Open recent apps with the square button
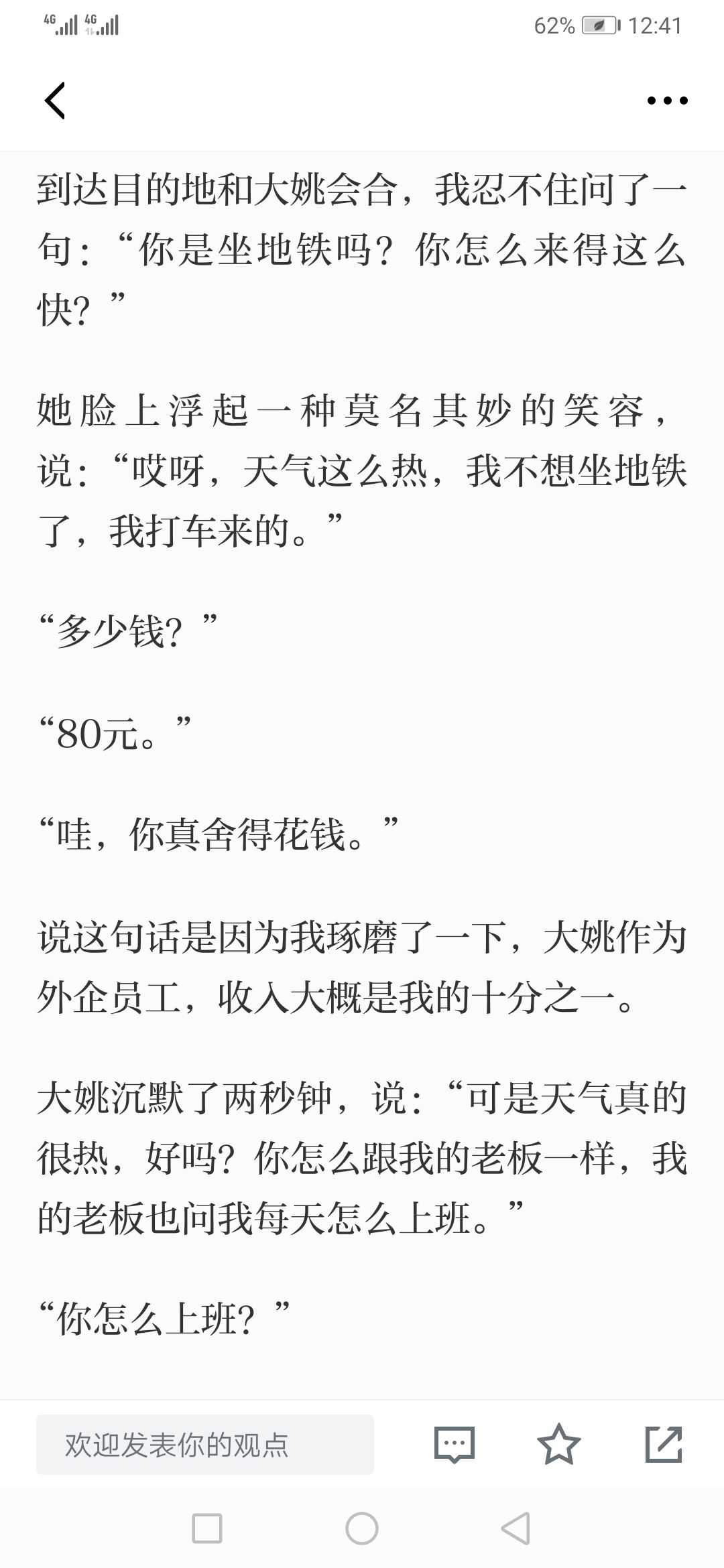The image size is (724, 1568). click(207, 1529)
